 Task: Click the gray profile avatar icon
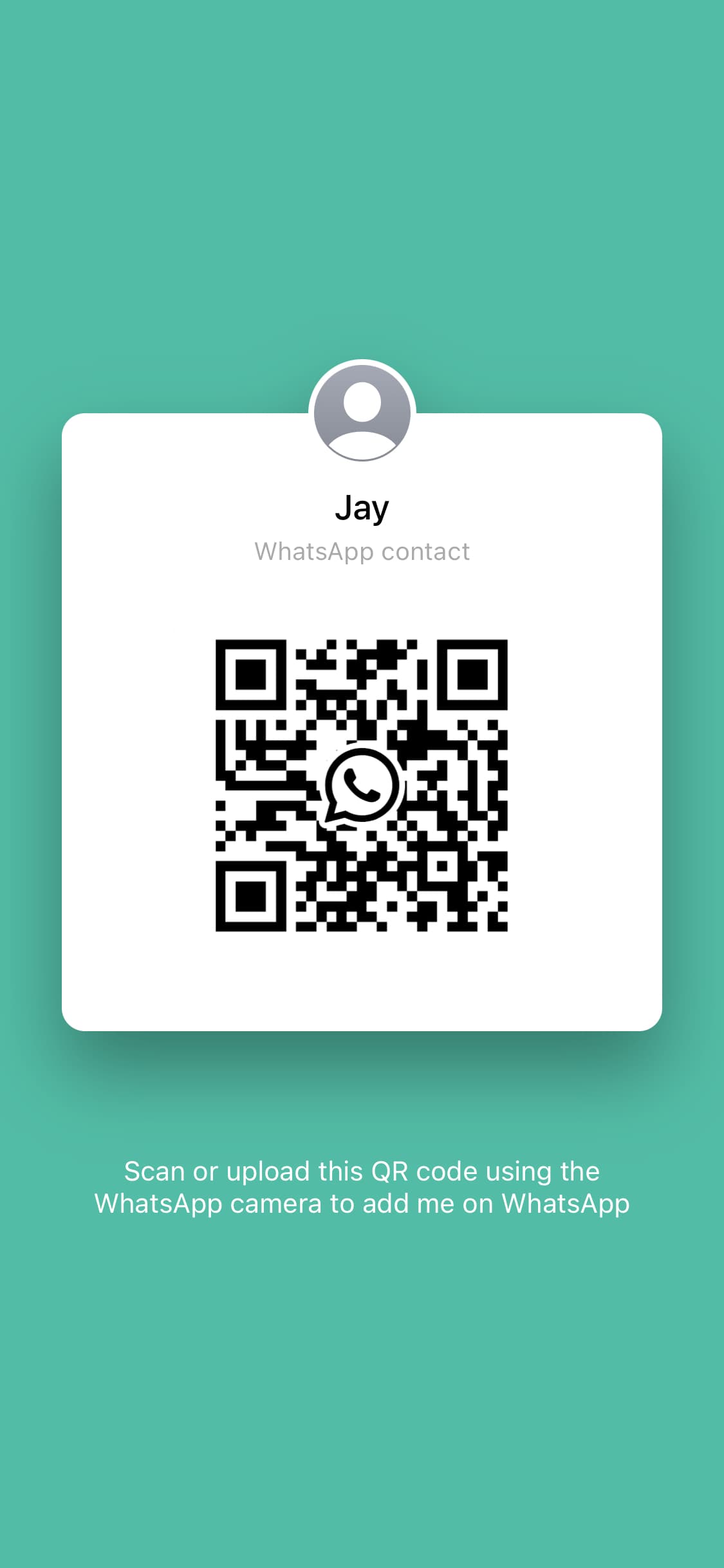362,412
